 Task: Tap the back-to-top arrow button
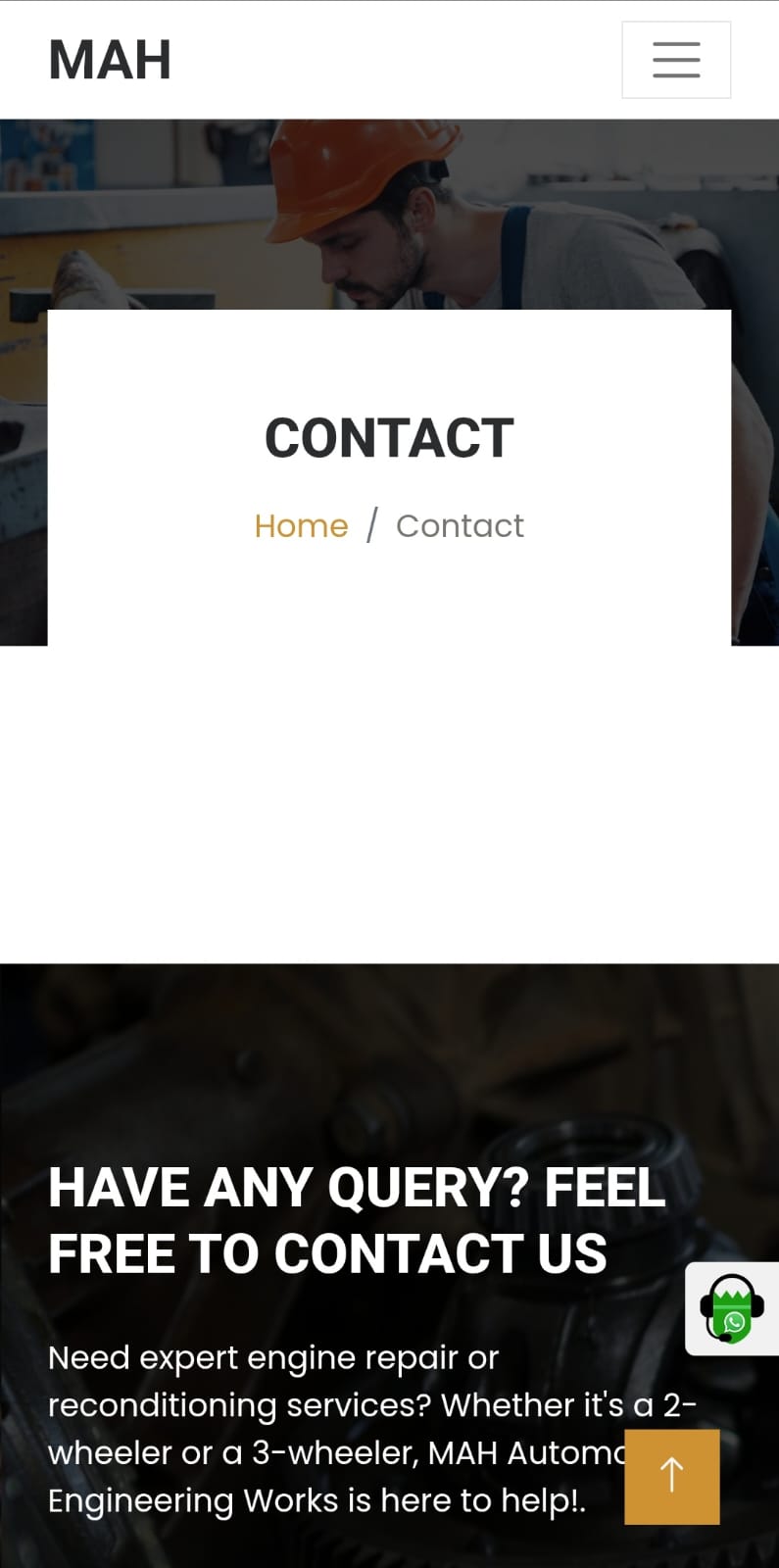click(672, 1476)
